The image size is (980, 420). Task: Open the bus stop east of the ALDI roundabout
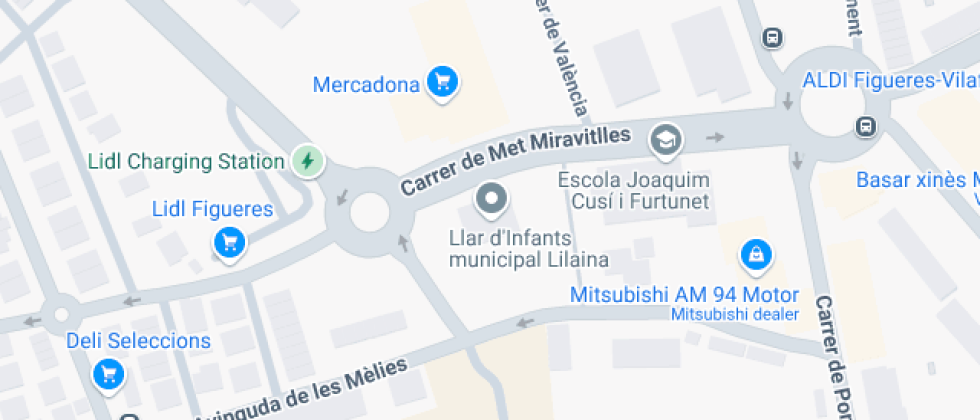(x=866, y=127)
